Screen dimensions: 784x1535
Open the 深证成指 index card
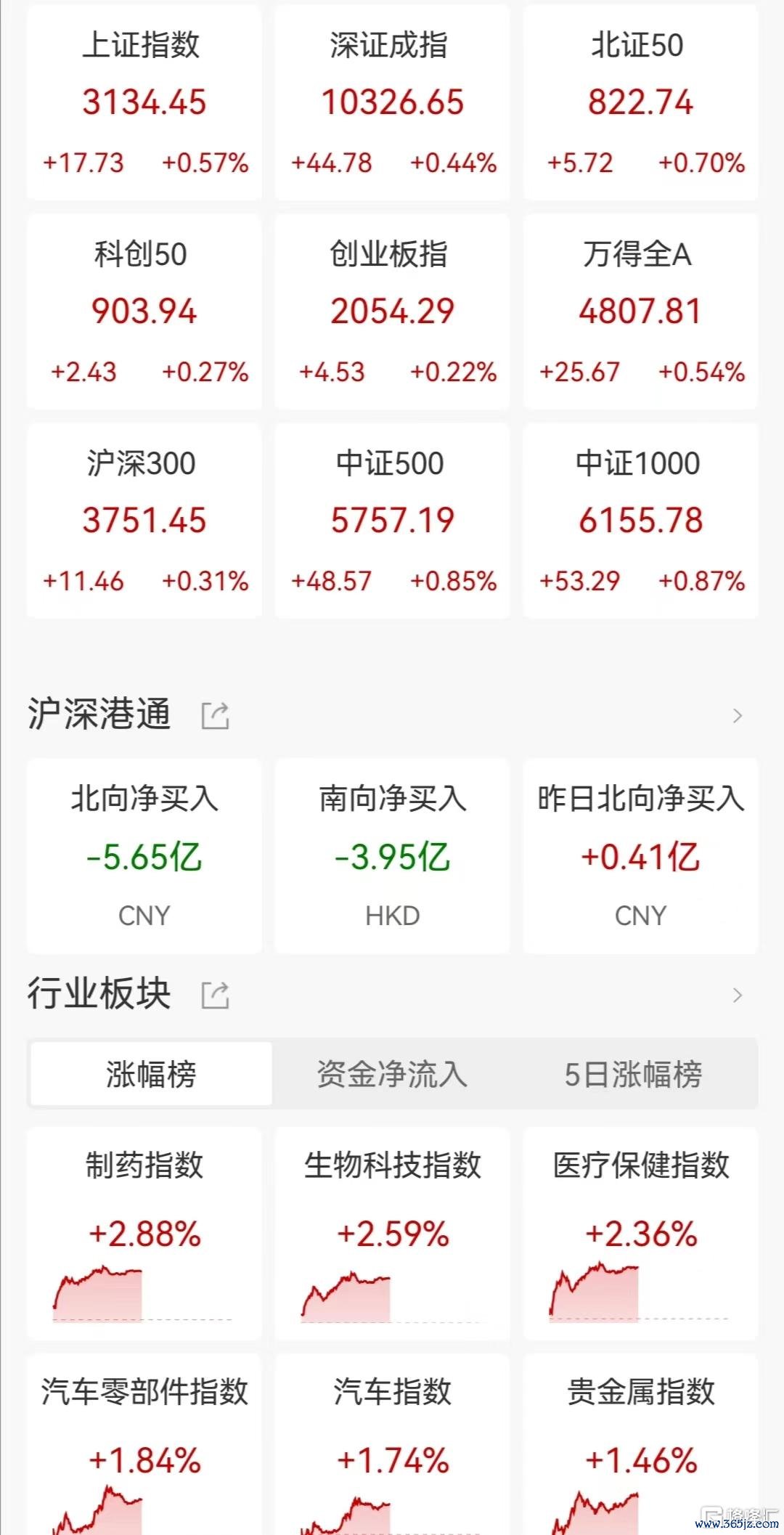coord(392,102)
